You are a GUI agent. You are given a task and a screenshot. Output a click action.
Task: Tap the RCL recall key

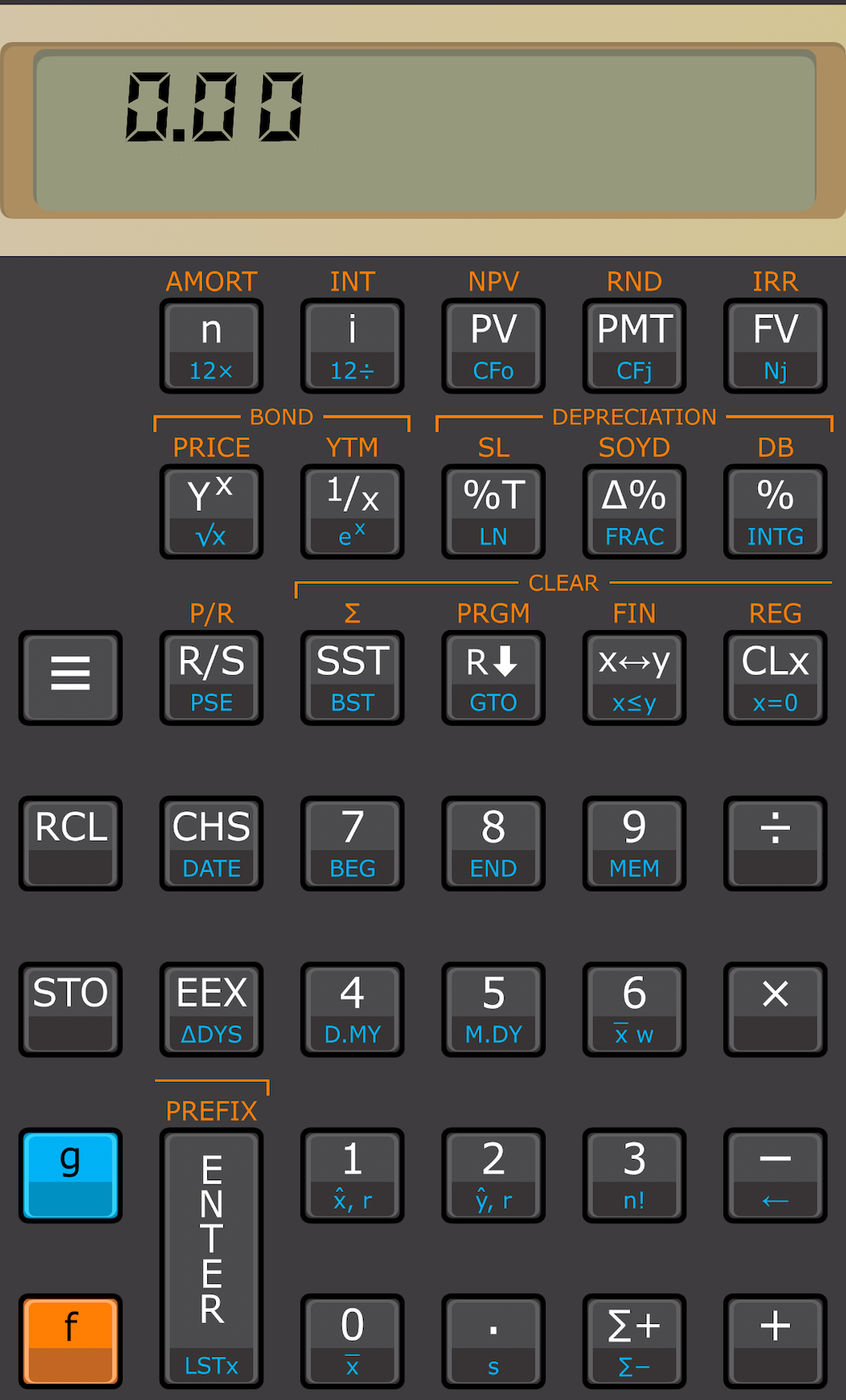70,843
